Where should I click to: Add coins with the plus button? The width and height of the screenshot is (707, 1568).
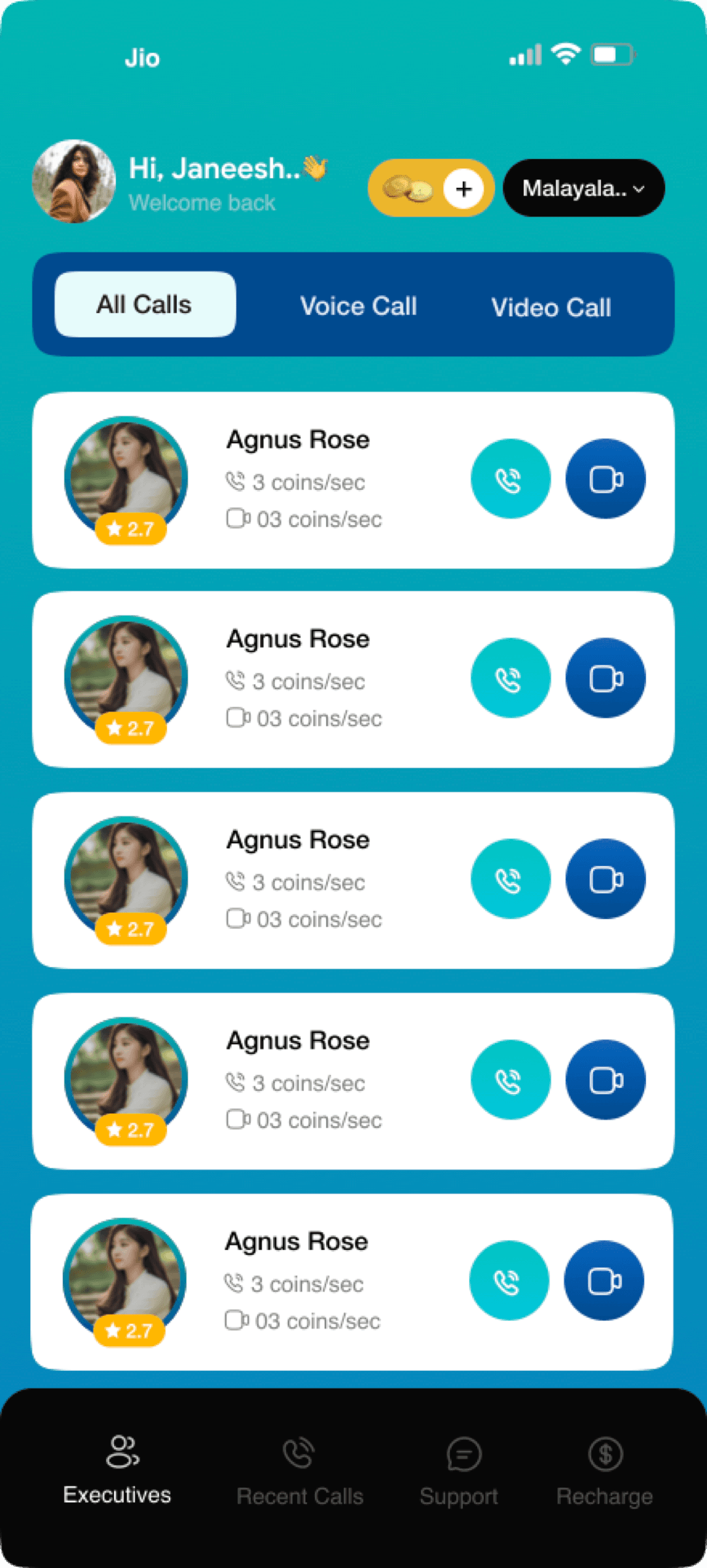(x=463, y=189)
